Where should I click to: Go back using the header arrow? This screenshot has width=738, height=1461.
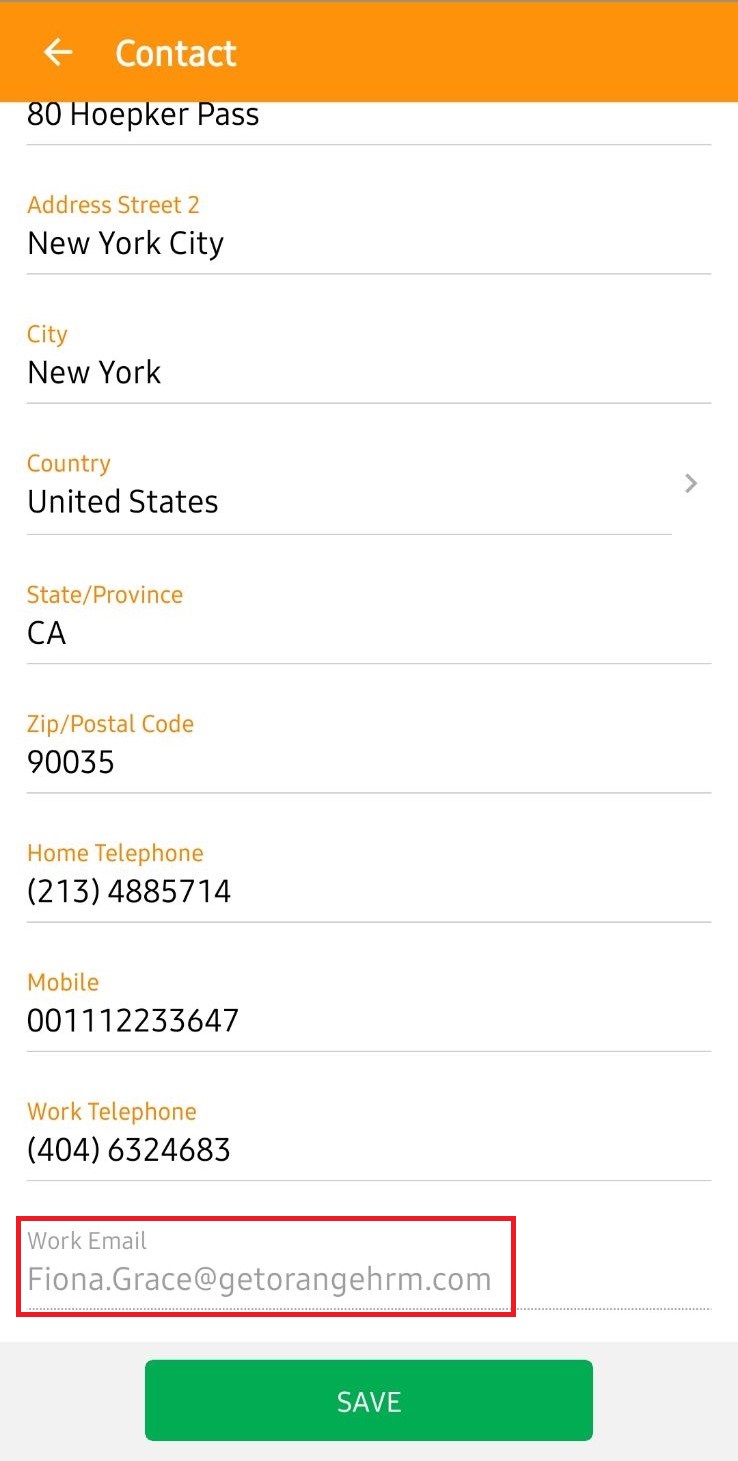point(59,52)
